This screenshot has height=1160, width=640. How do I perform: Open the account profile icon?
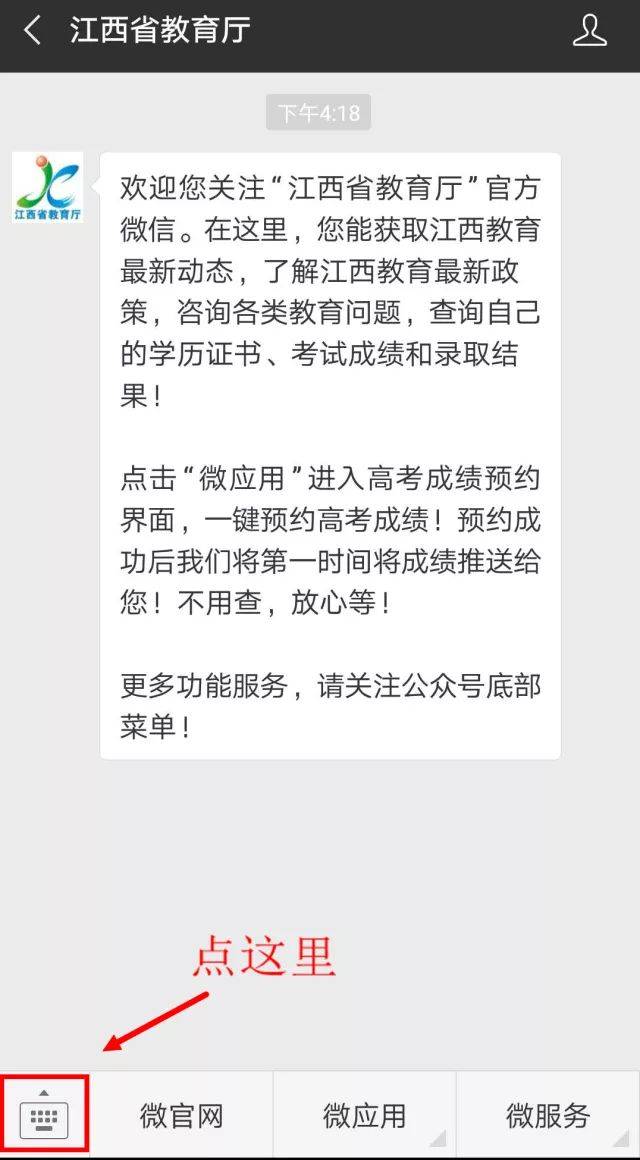click(x=589, y=31)
